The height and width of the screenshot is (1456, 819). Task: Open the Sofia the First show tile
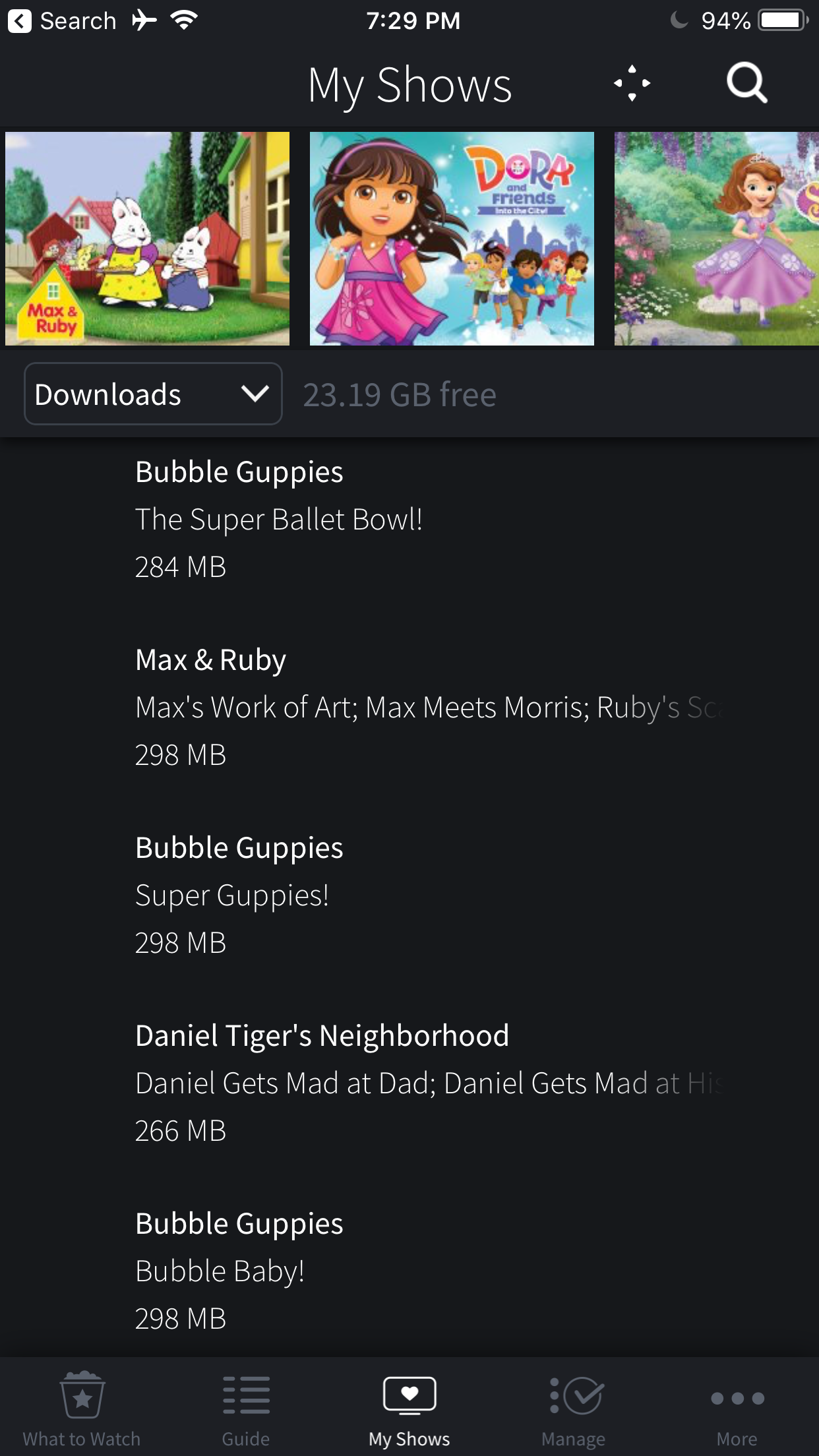coord(717,238)
